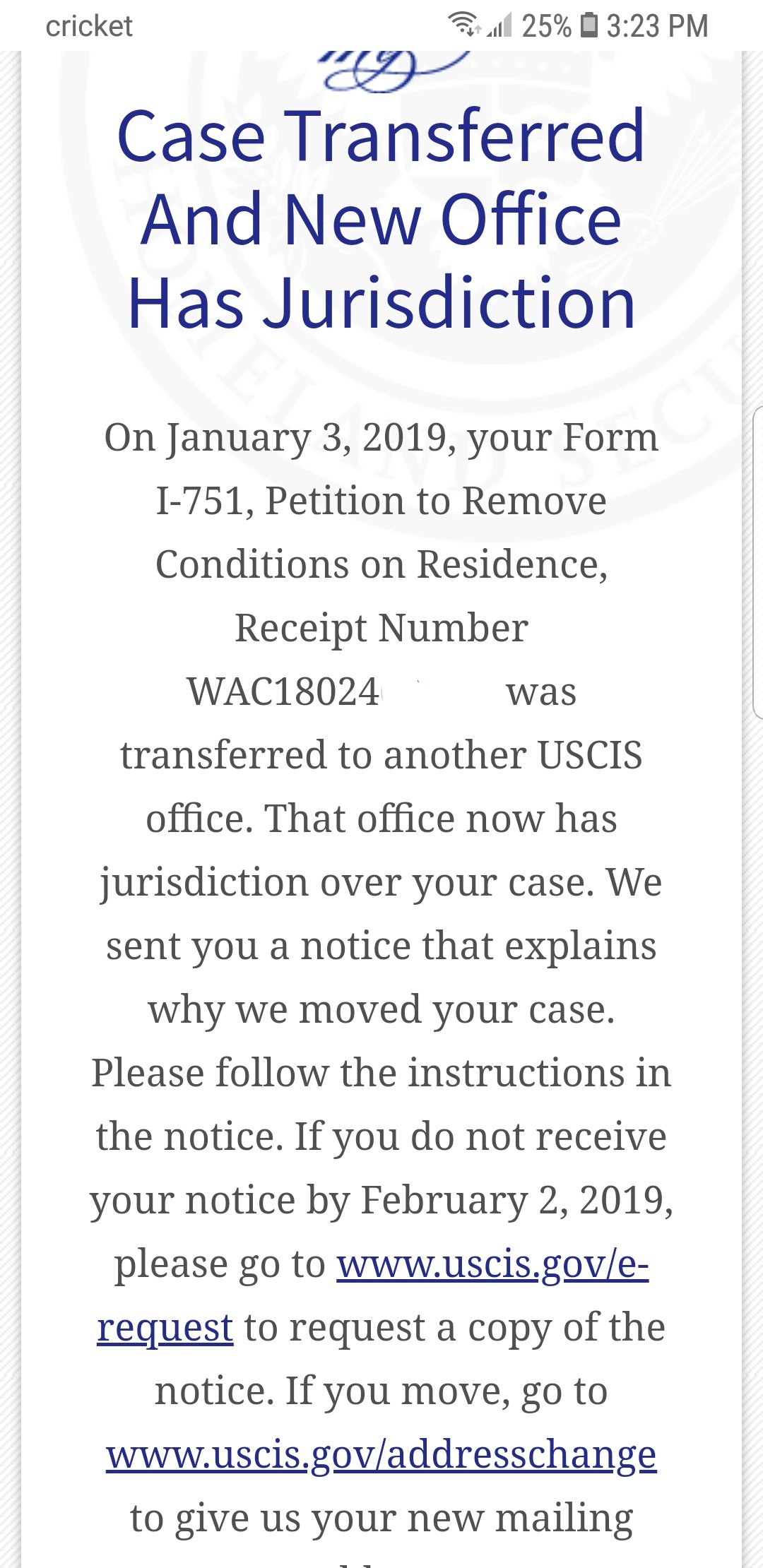Open the www.uscis.gov/addresschange link
The width and height of the screenshot is (763, 1568).
point(381,1456)
